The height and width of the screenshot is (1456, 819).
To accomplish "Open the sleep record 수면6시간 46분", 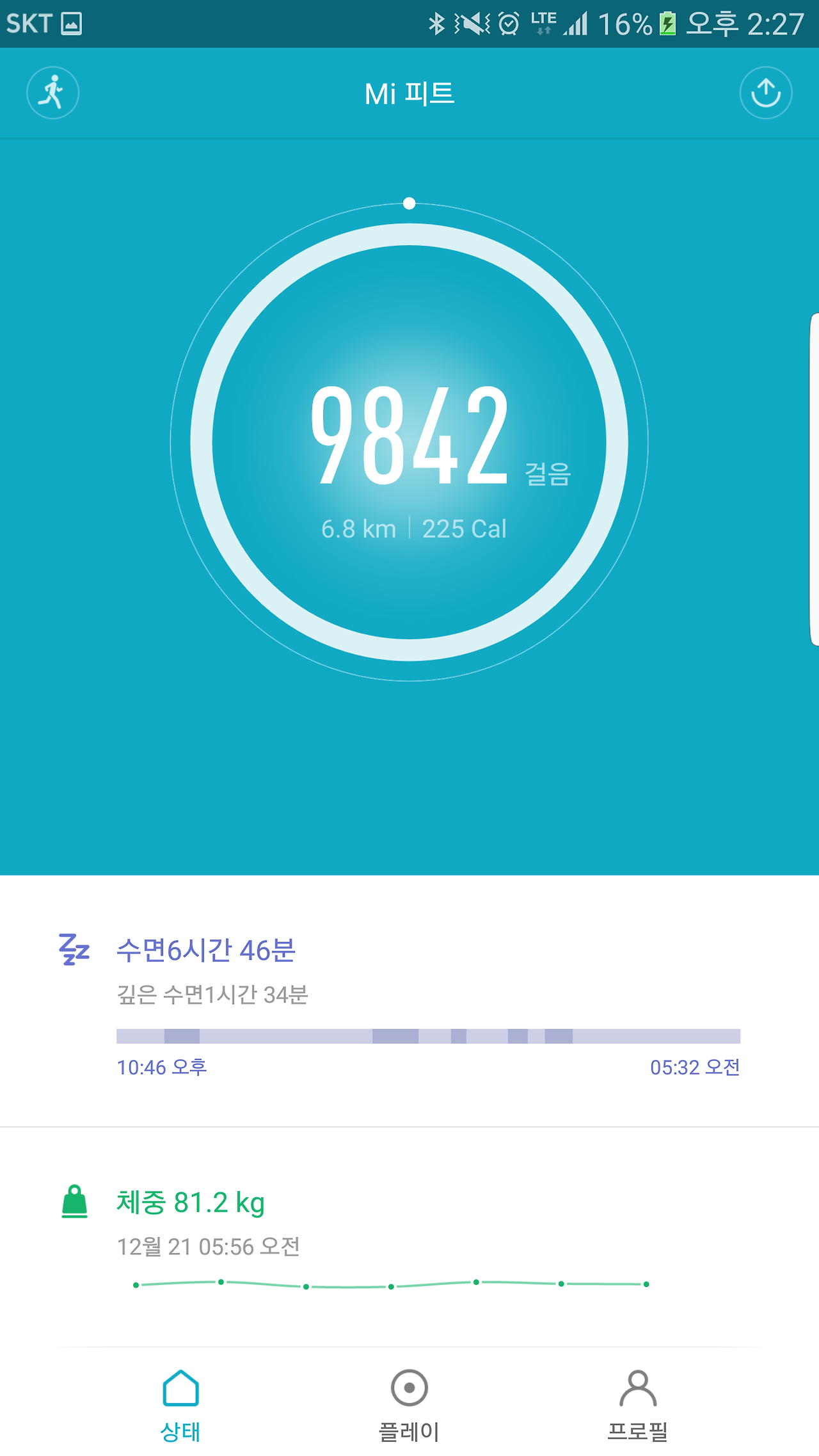I will coord(409,1001).
